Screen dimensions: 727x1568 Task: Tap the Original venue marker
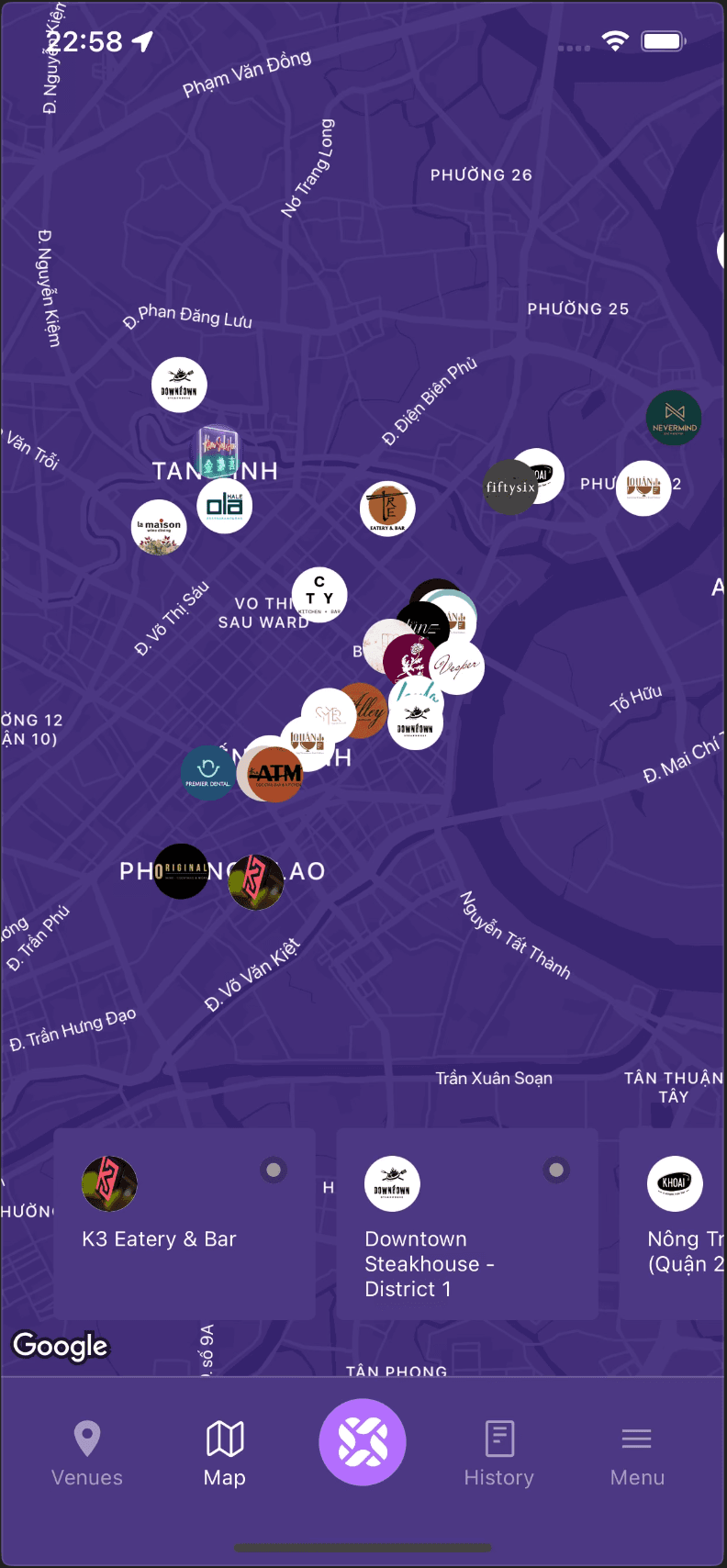coord(181,870)
